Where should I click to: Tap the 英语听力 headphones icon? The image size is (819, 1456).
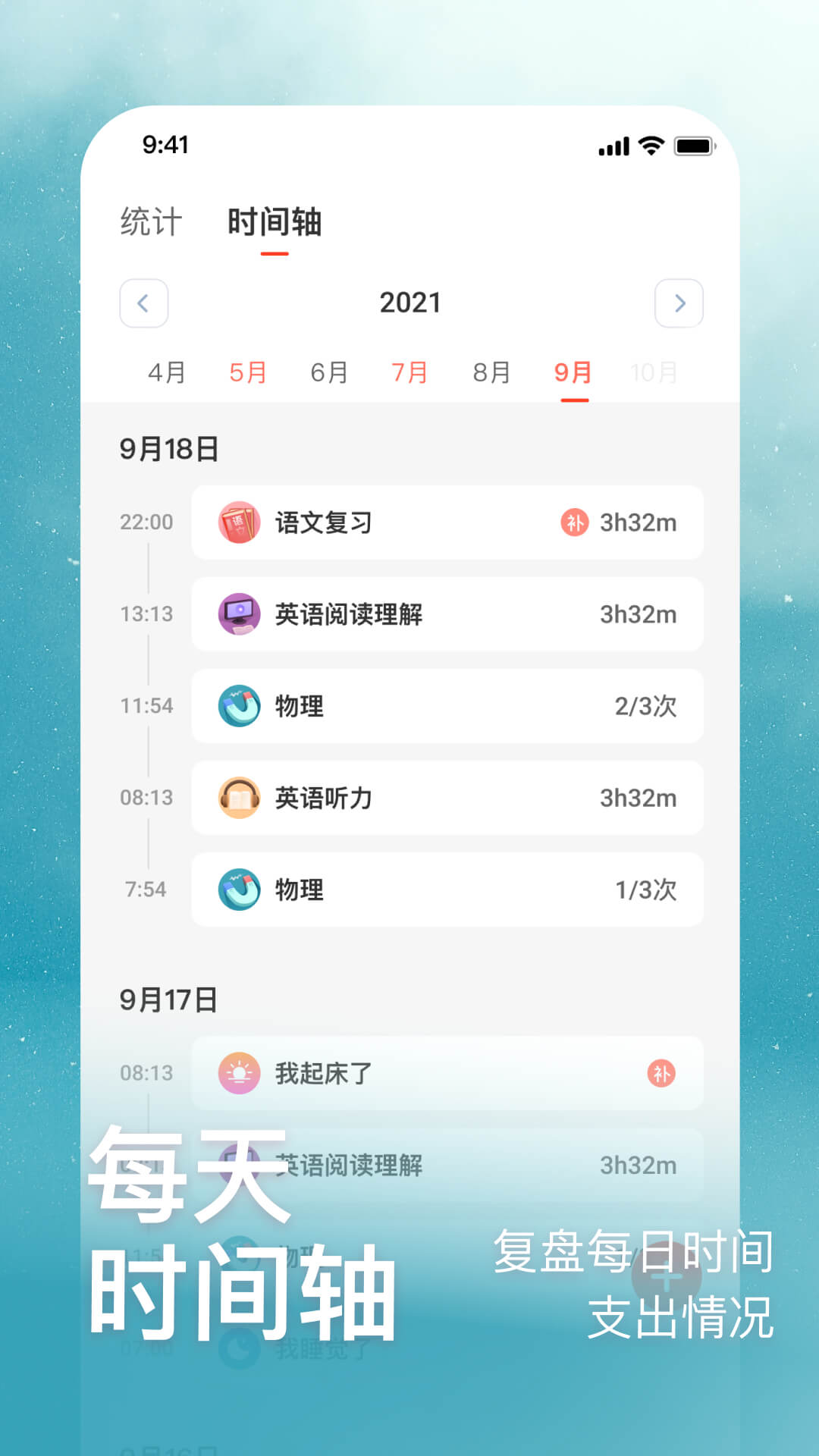(x=239, y=798)
